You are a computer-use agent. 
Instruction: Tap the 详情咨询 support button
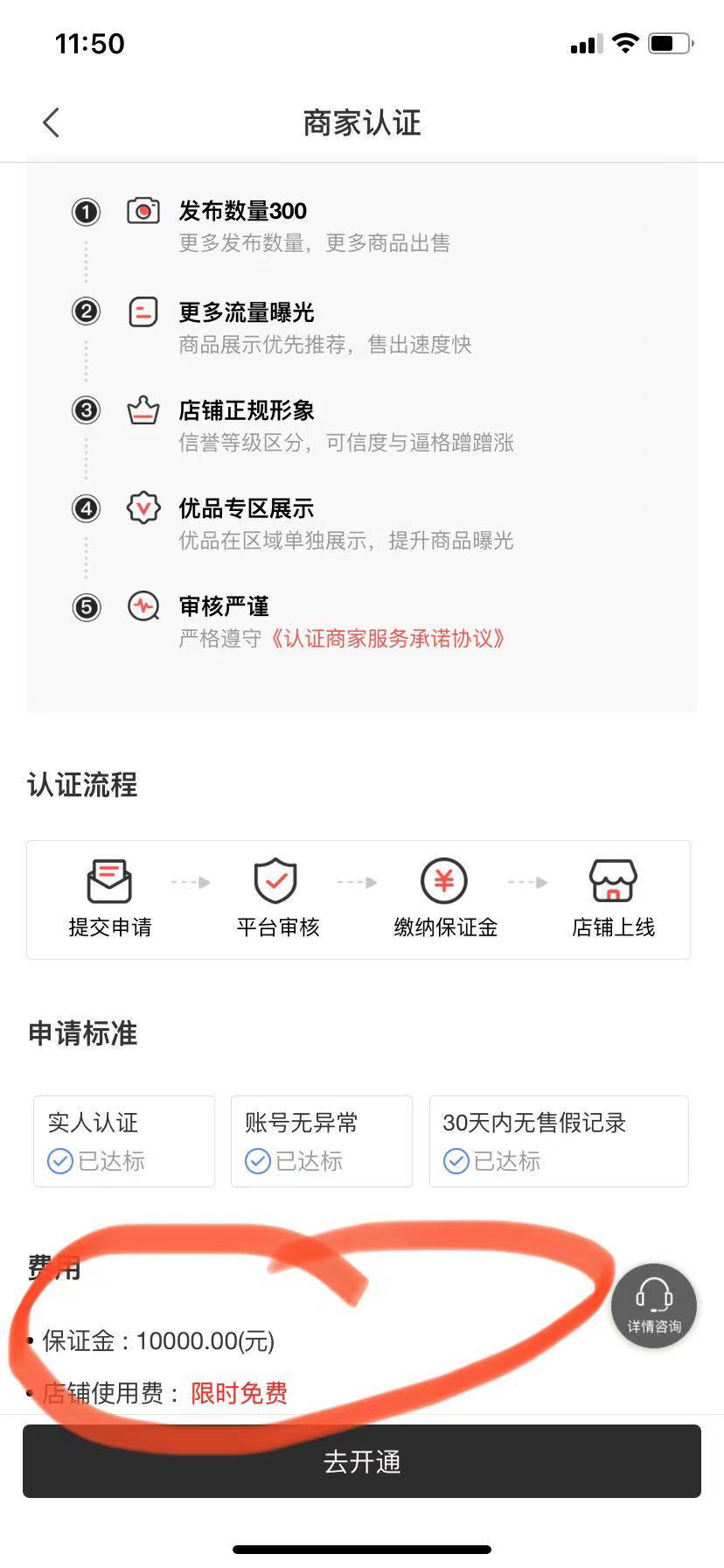(653, 1305)
